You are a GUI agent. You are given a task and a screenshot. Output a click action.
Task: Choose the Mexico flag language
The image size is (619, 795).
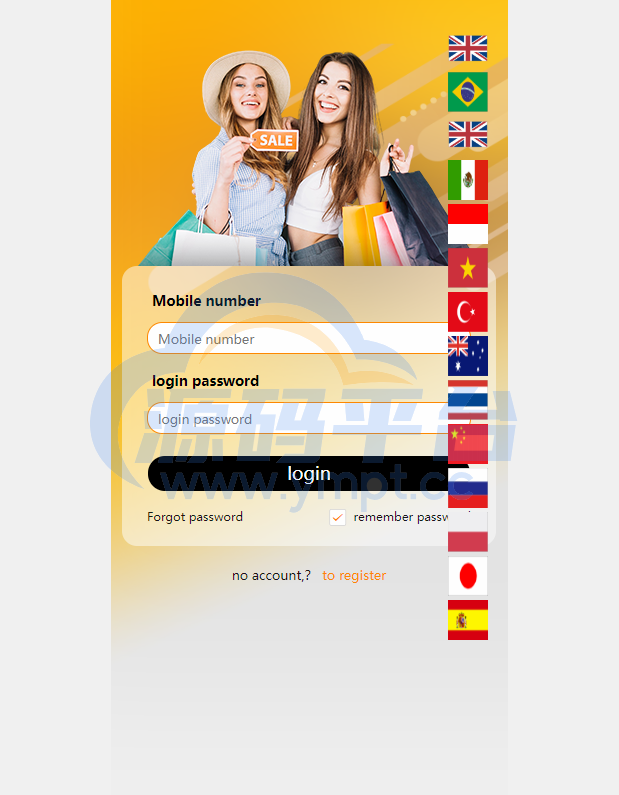coord(468,180)
